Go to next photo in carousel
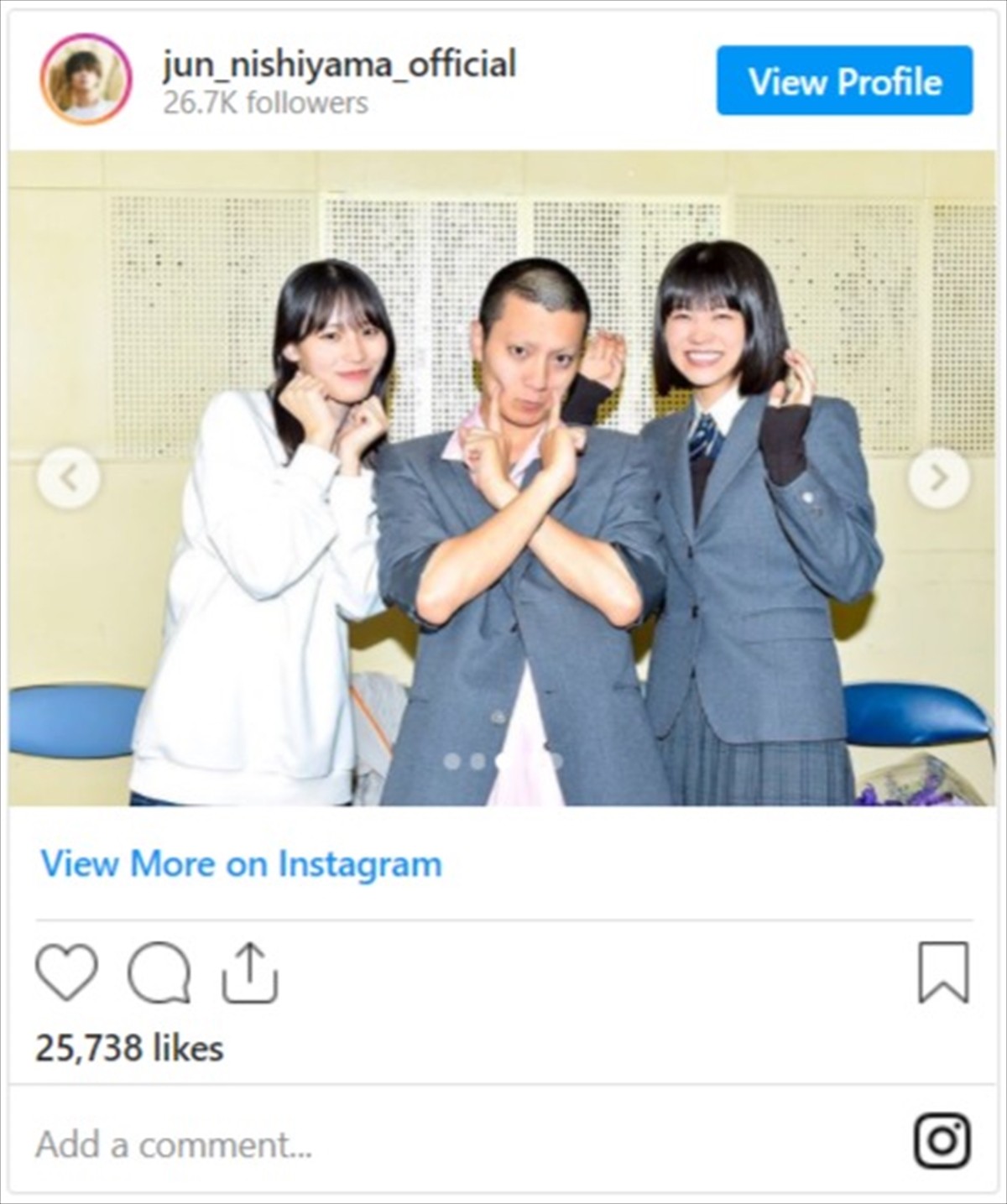Image resolution: width=1007 pixels, height=1204 pixels. pos(939,478)
